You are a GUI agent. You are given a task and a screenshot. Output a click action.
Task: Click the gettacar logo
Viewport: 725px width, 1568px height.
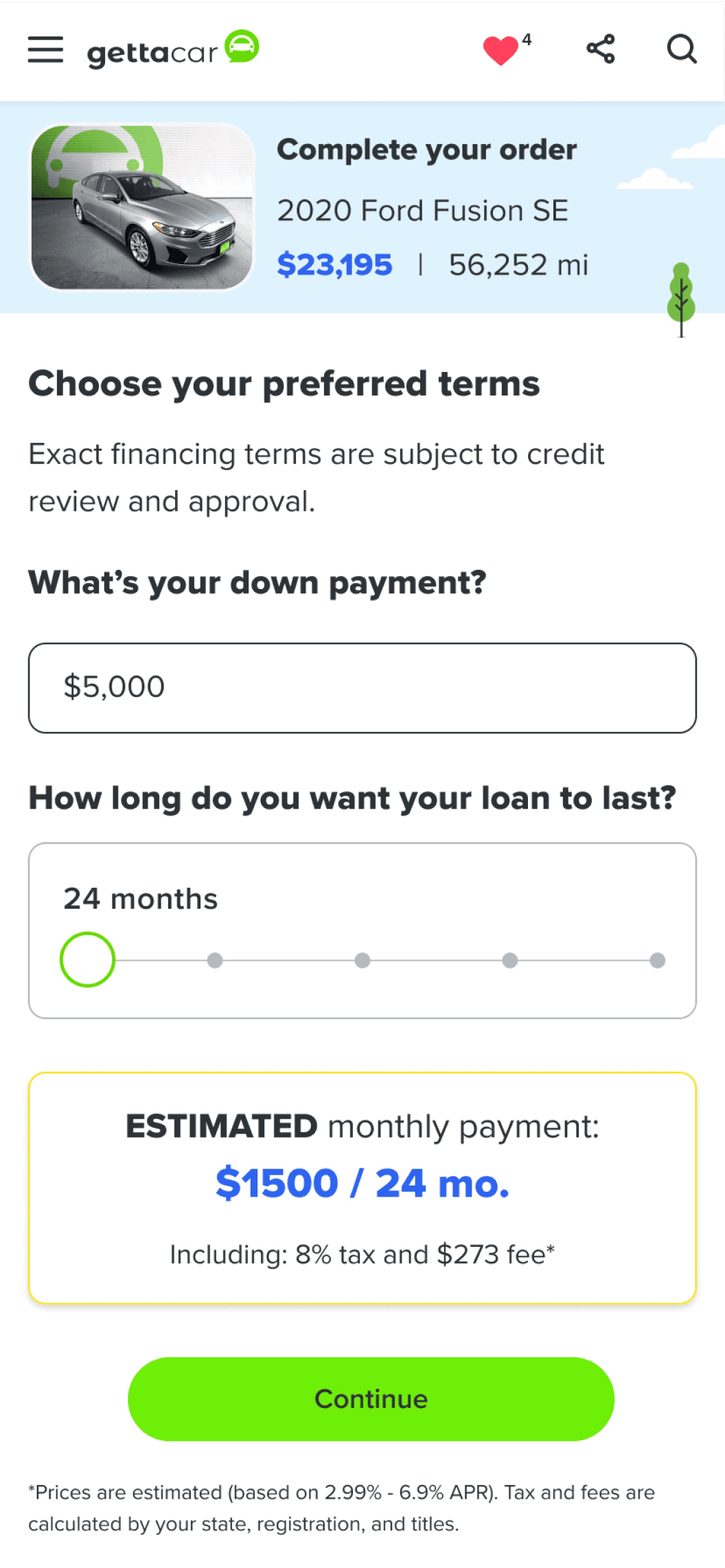pyautogui.click(x=152, y=50)
